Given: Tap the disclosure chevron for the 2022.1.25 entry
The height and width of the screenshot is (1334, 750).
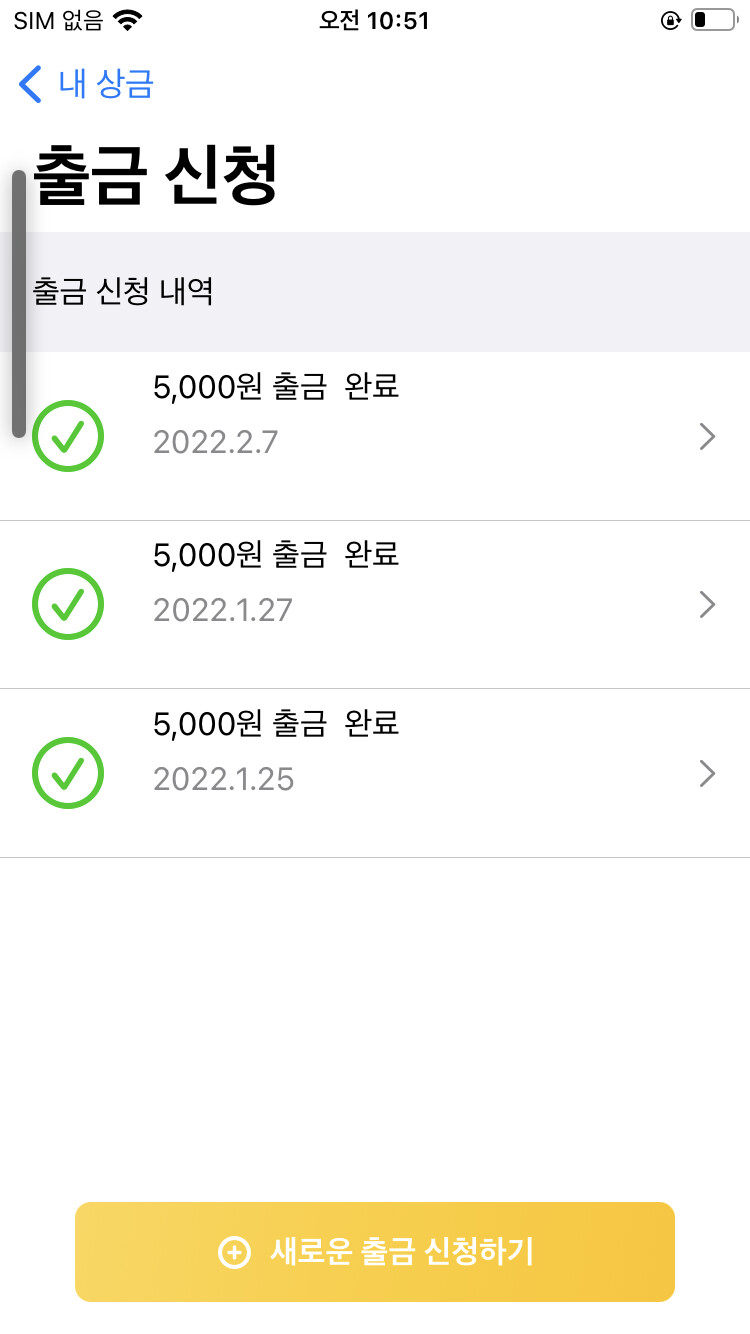Looking at the screenshot, I should click(708, 773).
